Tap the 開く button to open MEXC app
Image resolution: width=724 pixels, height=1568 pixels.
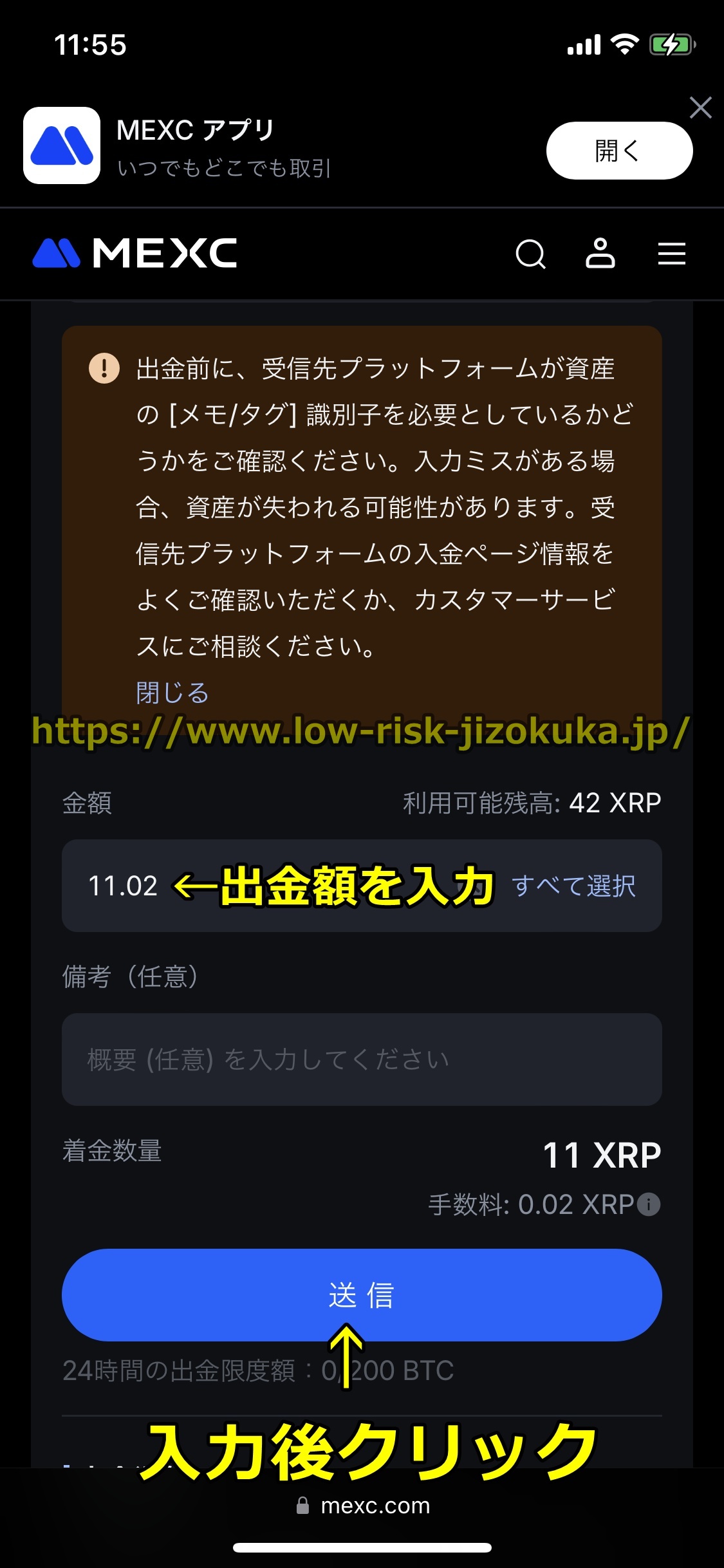click(x=619, y=151)
